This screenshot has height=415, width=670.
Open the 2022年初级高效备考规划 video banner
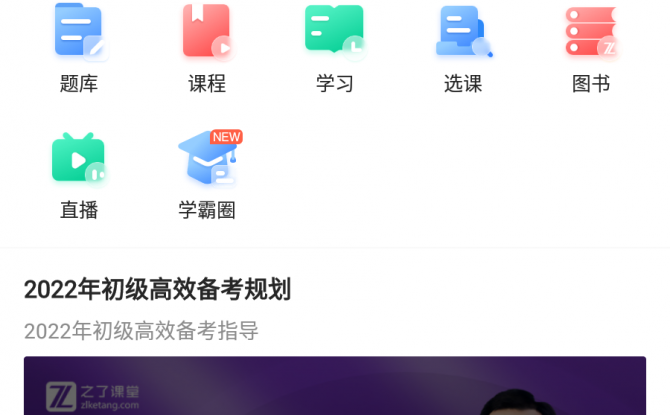click(x=335, y=386)
